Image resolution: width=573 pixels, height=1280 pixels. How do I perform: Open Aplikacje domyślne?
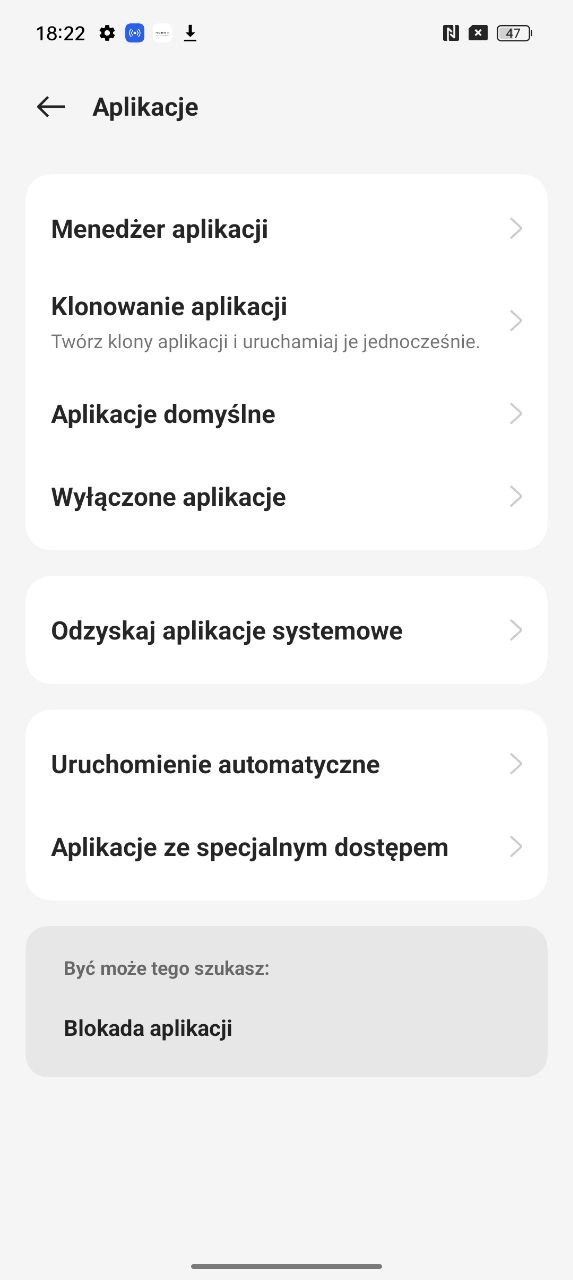[x=286, y=414]
